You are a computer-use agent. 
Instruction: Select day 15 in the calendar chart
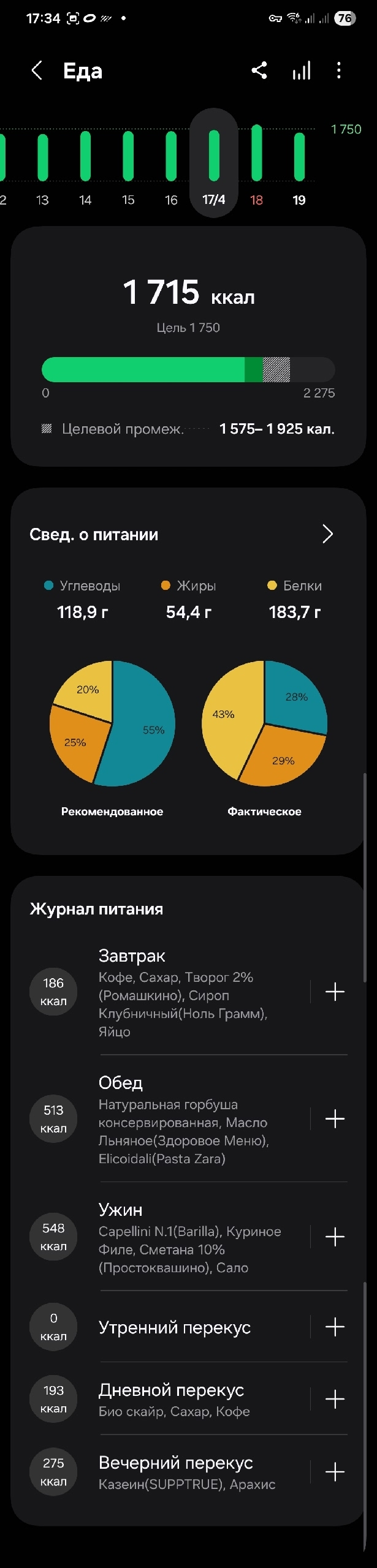(x=128, y=165)
